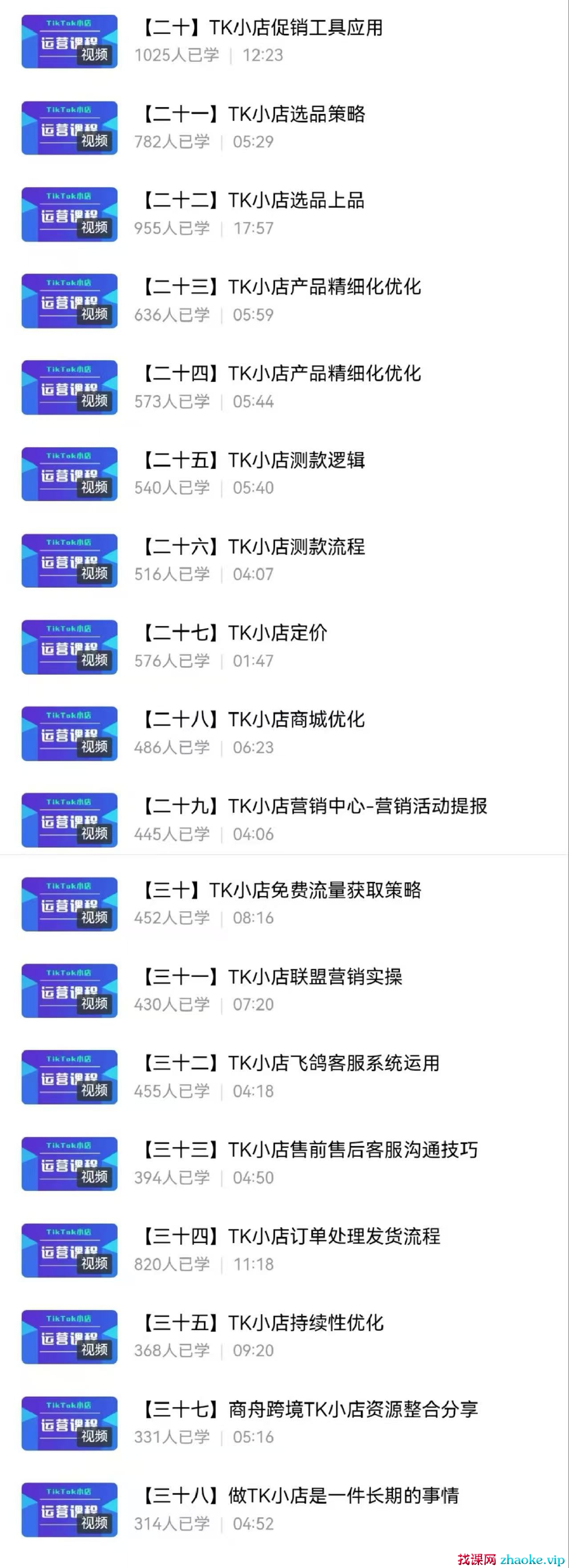The image size is (569, 1568).
Task: Select lesson 二十九 营销活动提报
Action: [x=314, y=807]
